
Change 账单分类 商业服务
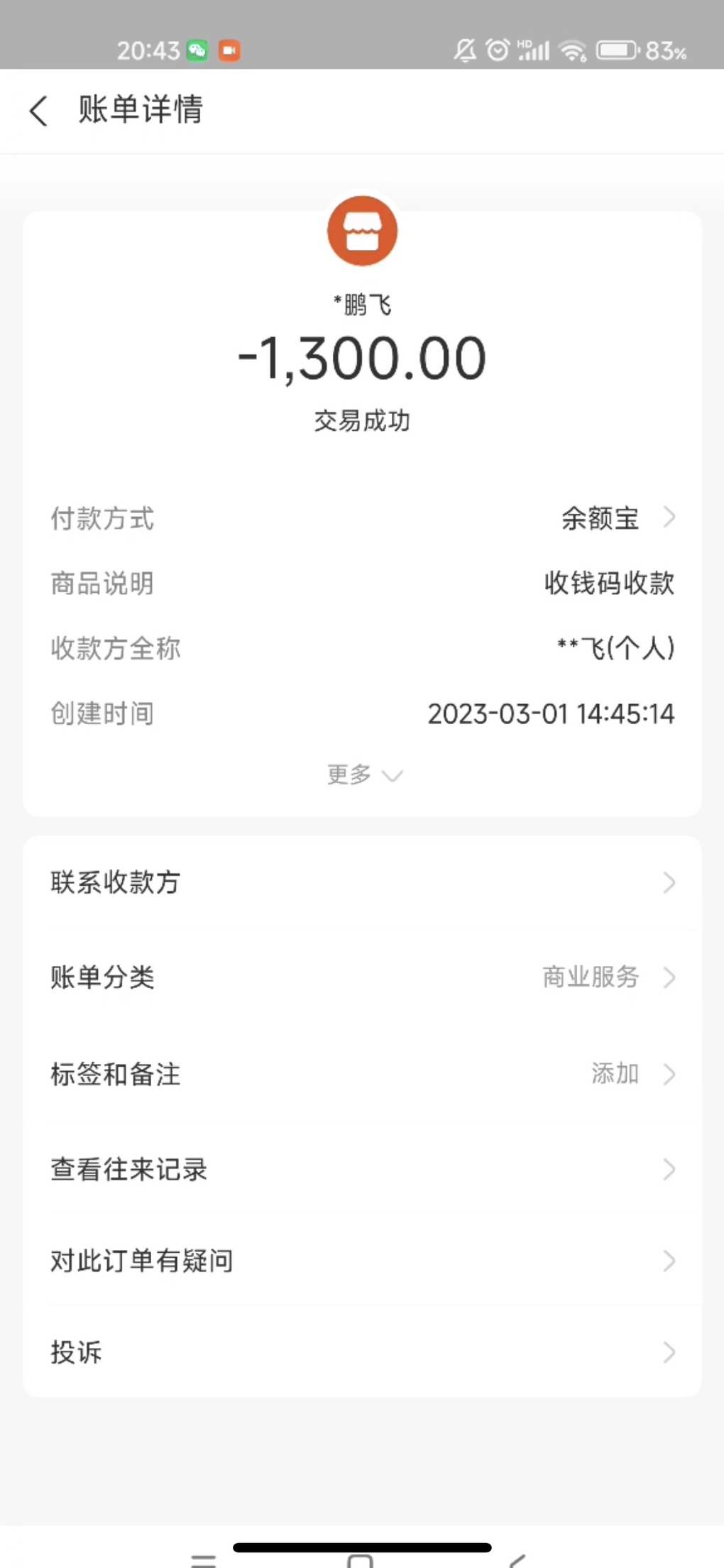tap(362, 977)
